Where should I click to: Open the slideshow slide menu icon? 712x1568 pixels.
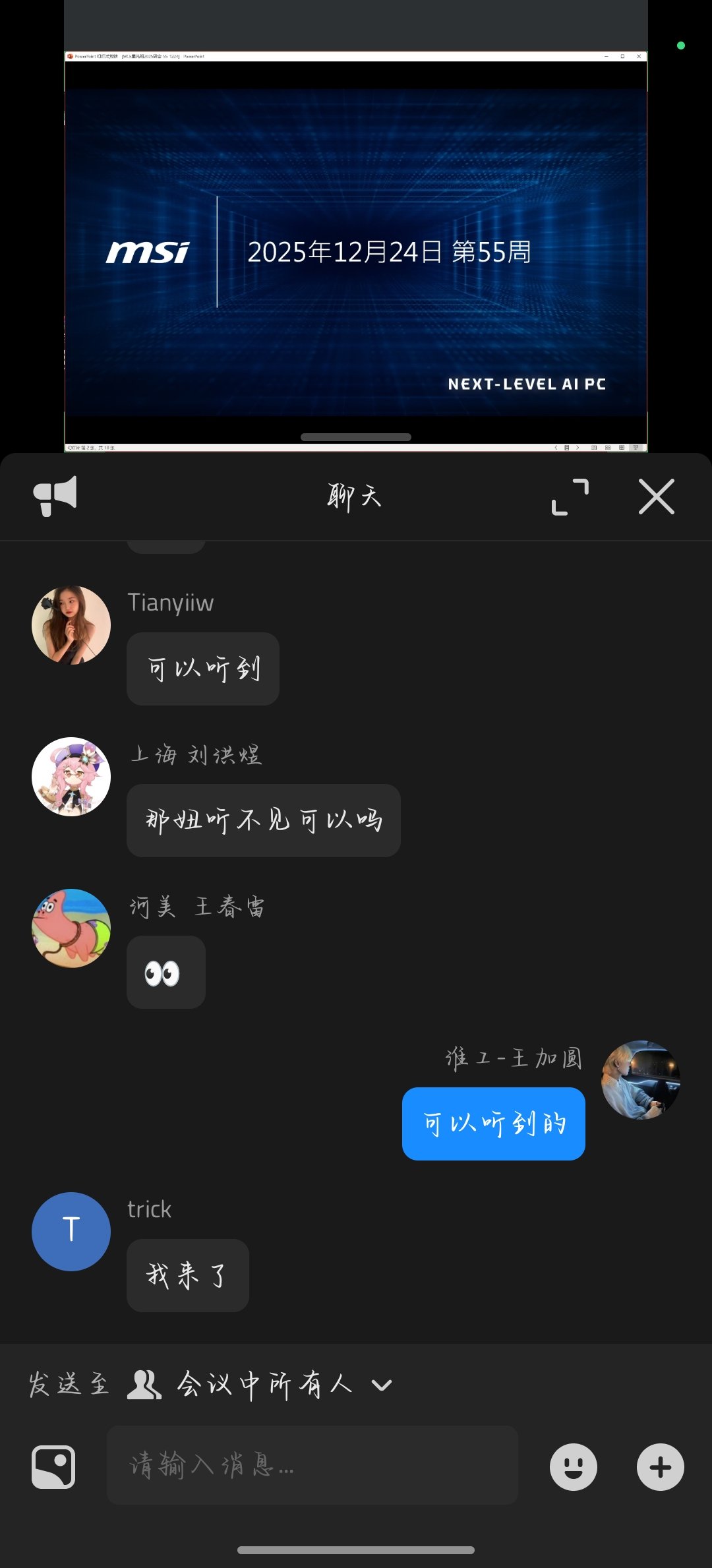(x=567, y=447)
